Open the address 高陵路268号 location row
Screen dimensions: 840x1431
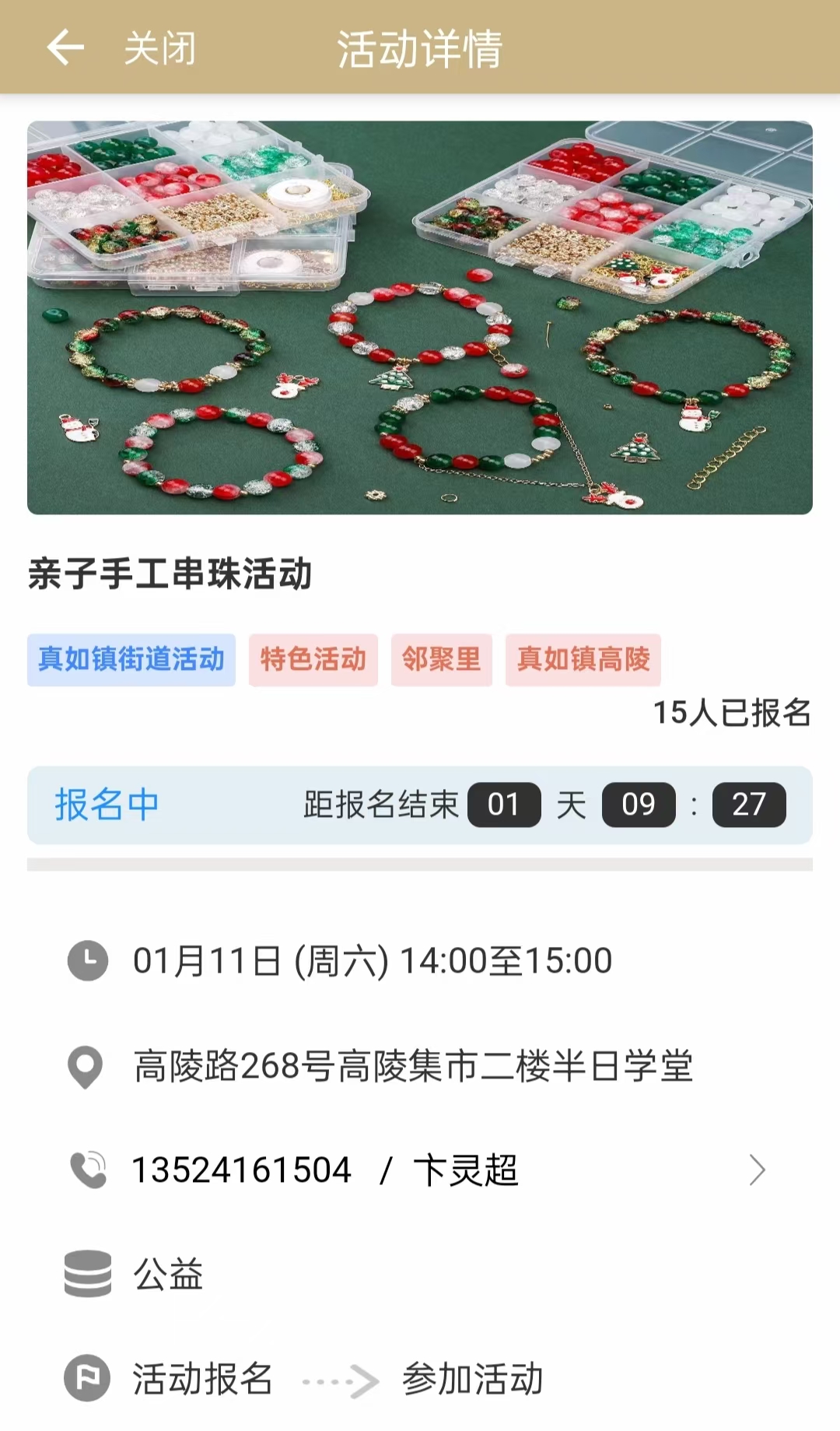[x=412, y=1066]
